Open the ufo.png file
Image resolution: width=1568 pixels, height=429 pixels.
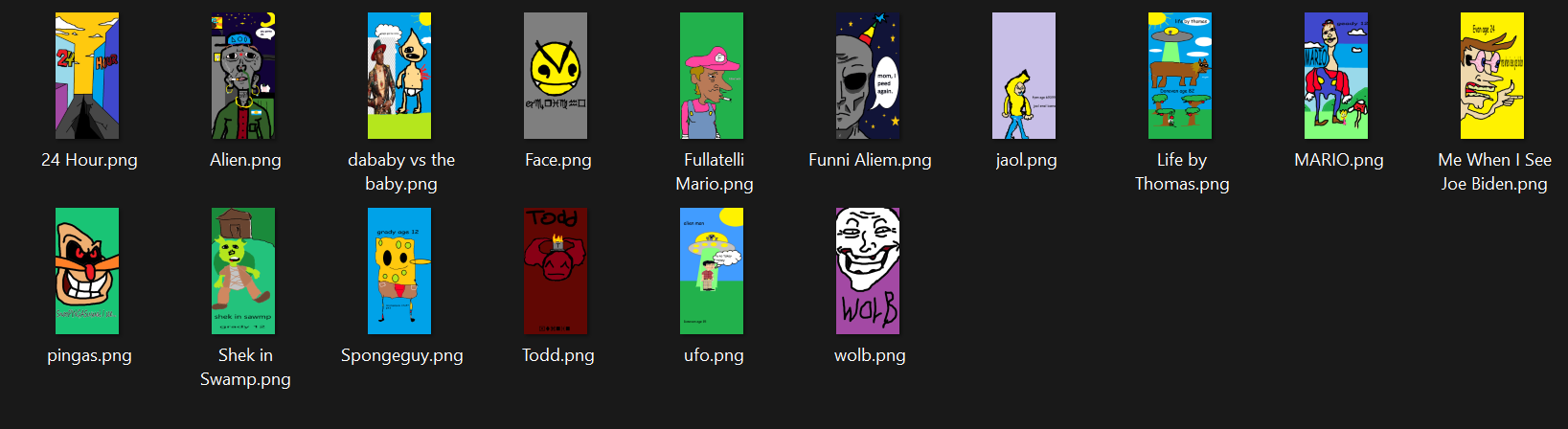[712, 271]
